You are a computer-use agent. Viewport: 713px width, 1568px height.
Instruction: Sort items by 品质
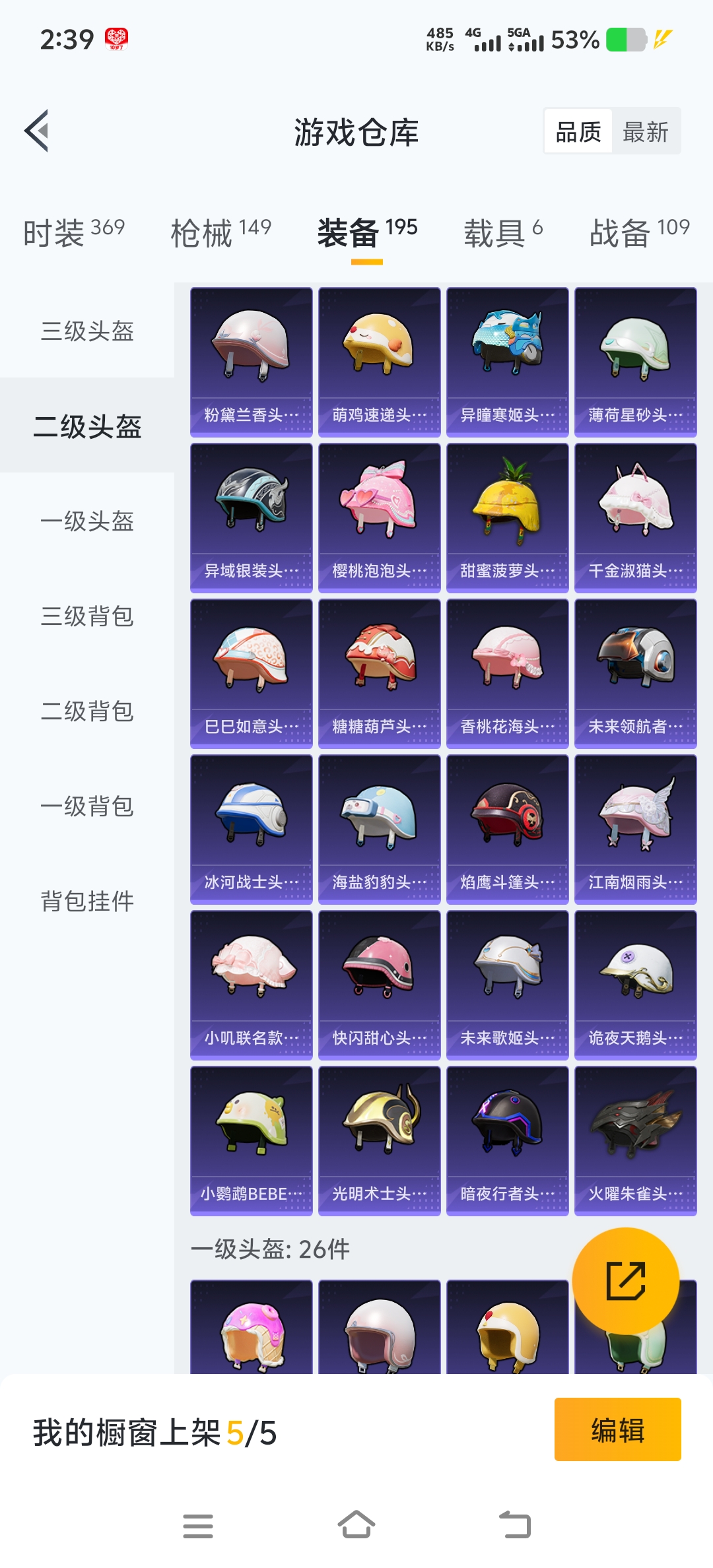pyautogui.click(x=578, y=132)
